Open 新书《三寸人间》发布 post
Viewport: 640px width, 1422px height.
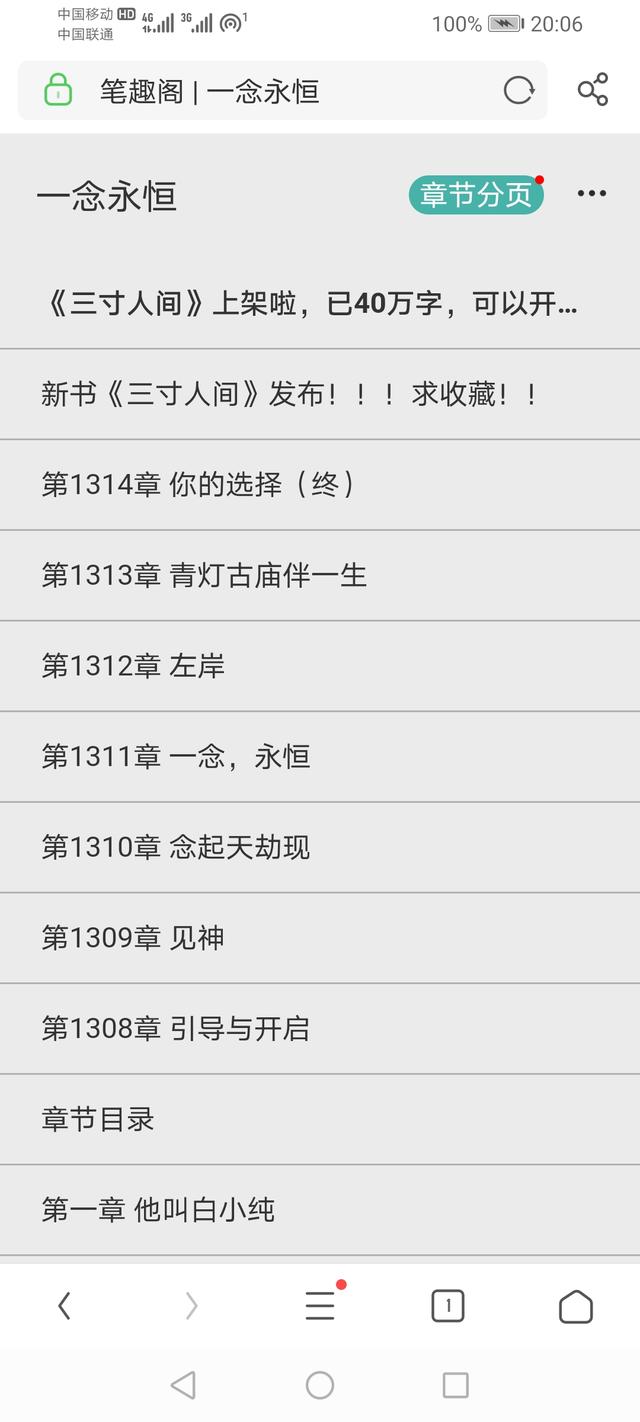pyautogui.click(x=290, y=394)
